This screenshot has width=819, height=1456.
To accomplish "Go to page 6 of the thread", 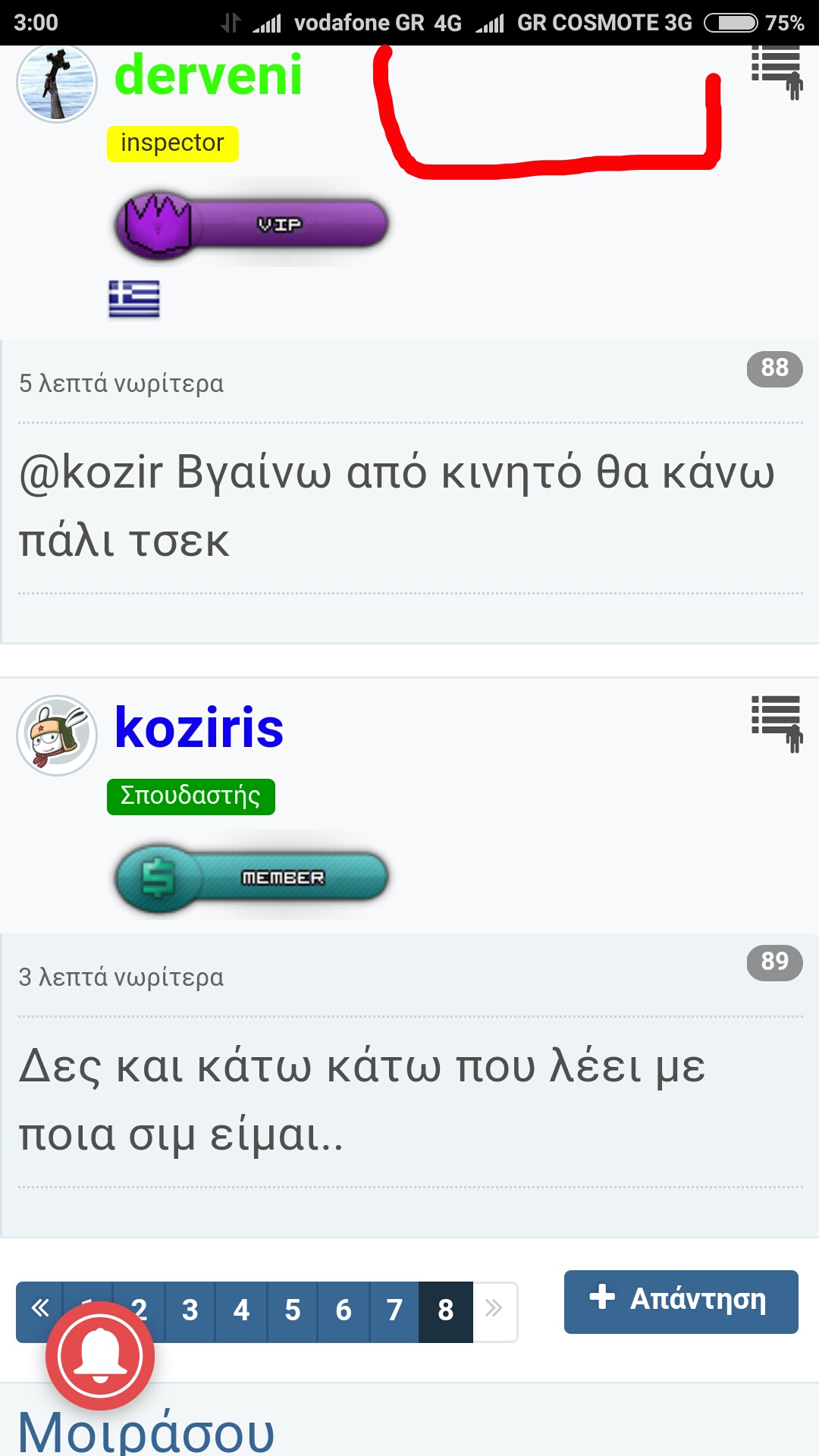I will 344,1311.
